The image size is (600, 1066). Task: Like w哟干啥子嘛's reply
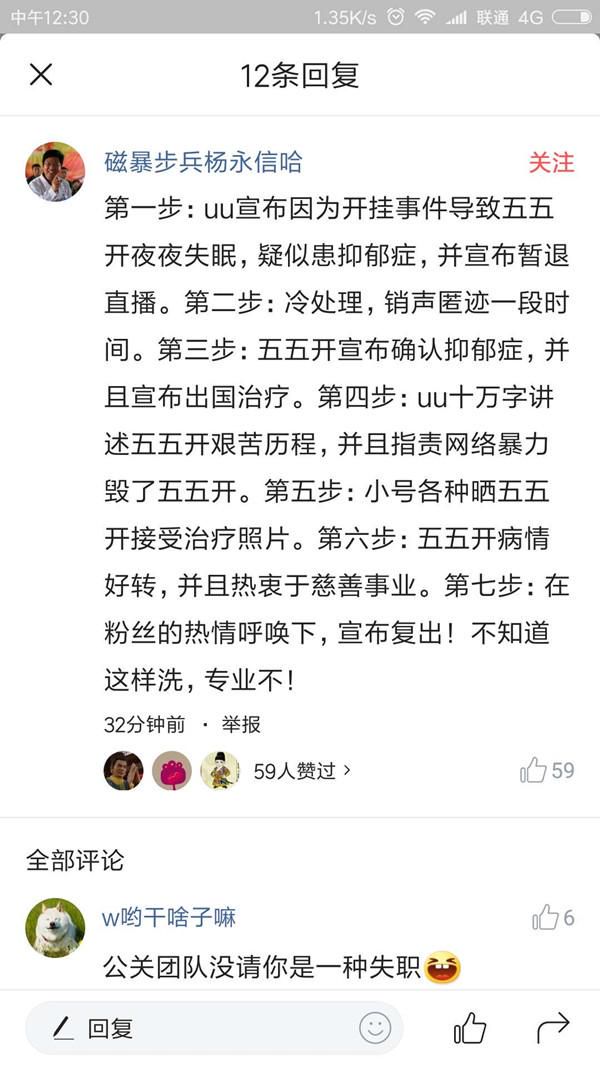pos(552,918)
